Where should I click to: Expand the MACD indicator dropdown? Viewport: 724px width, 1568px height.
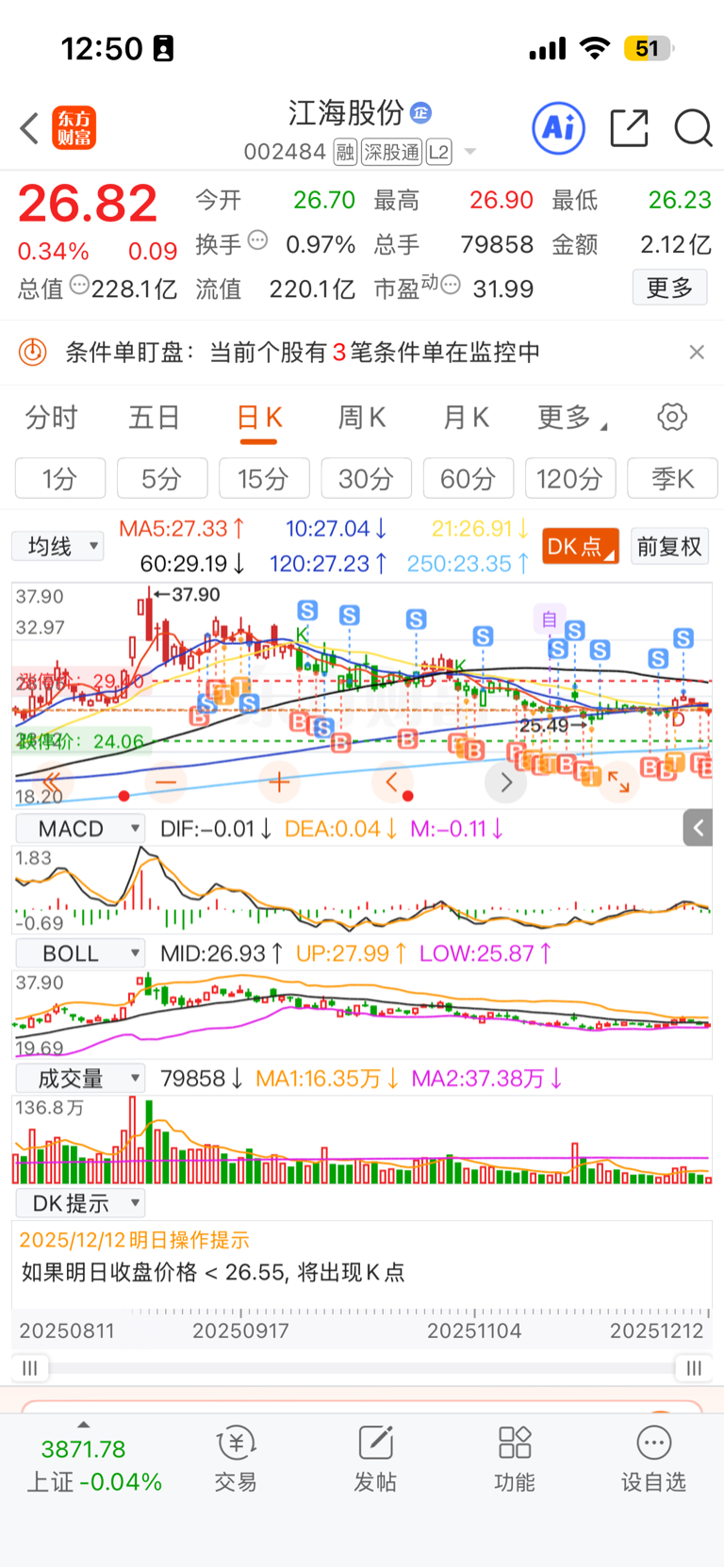click(80, 829)
